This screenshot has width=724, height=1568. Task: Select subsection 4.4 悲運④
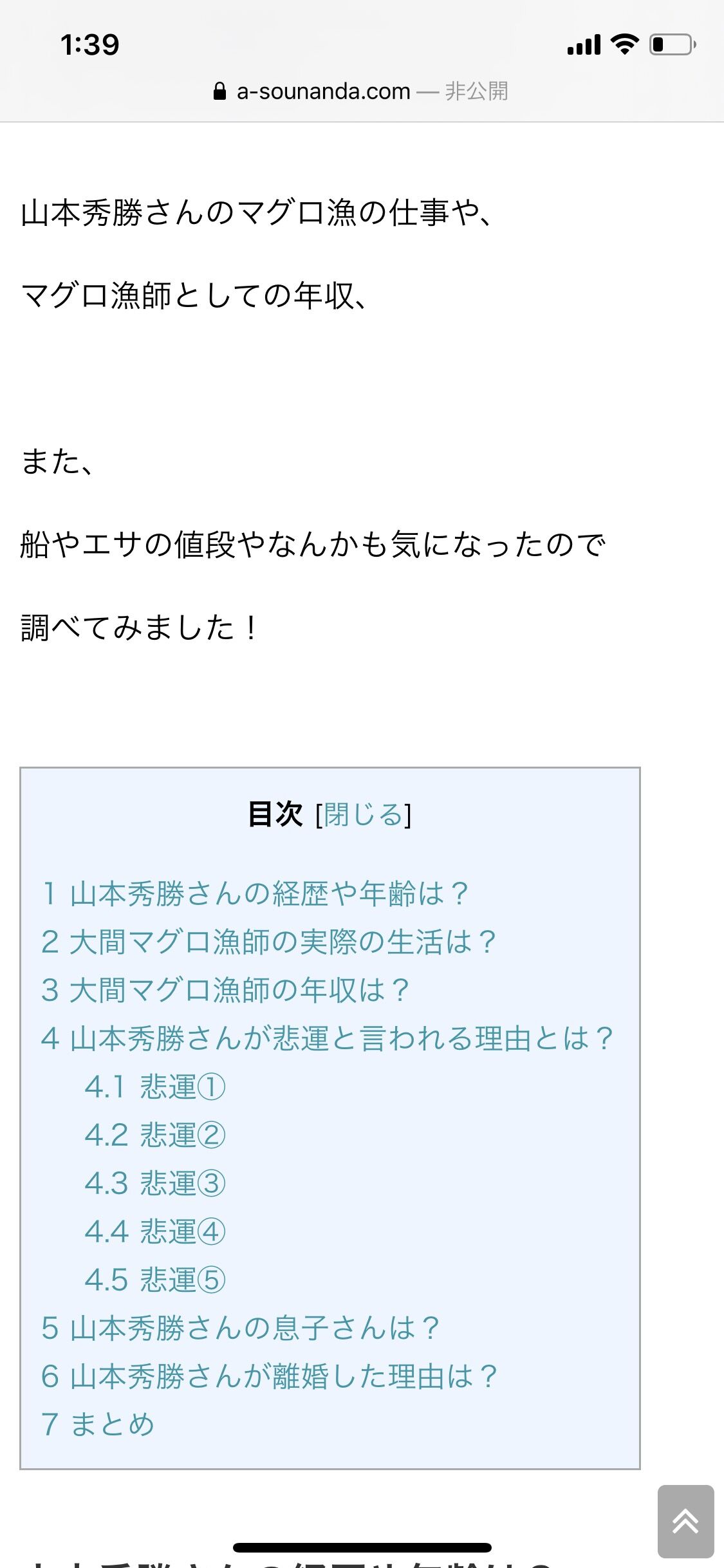(155, 1231)
